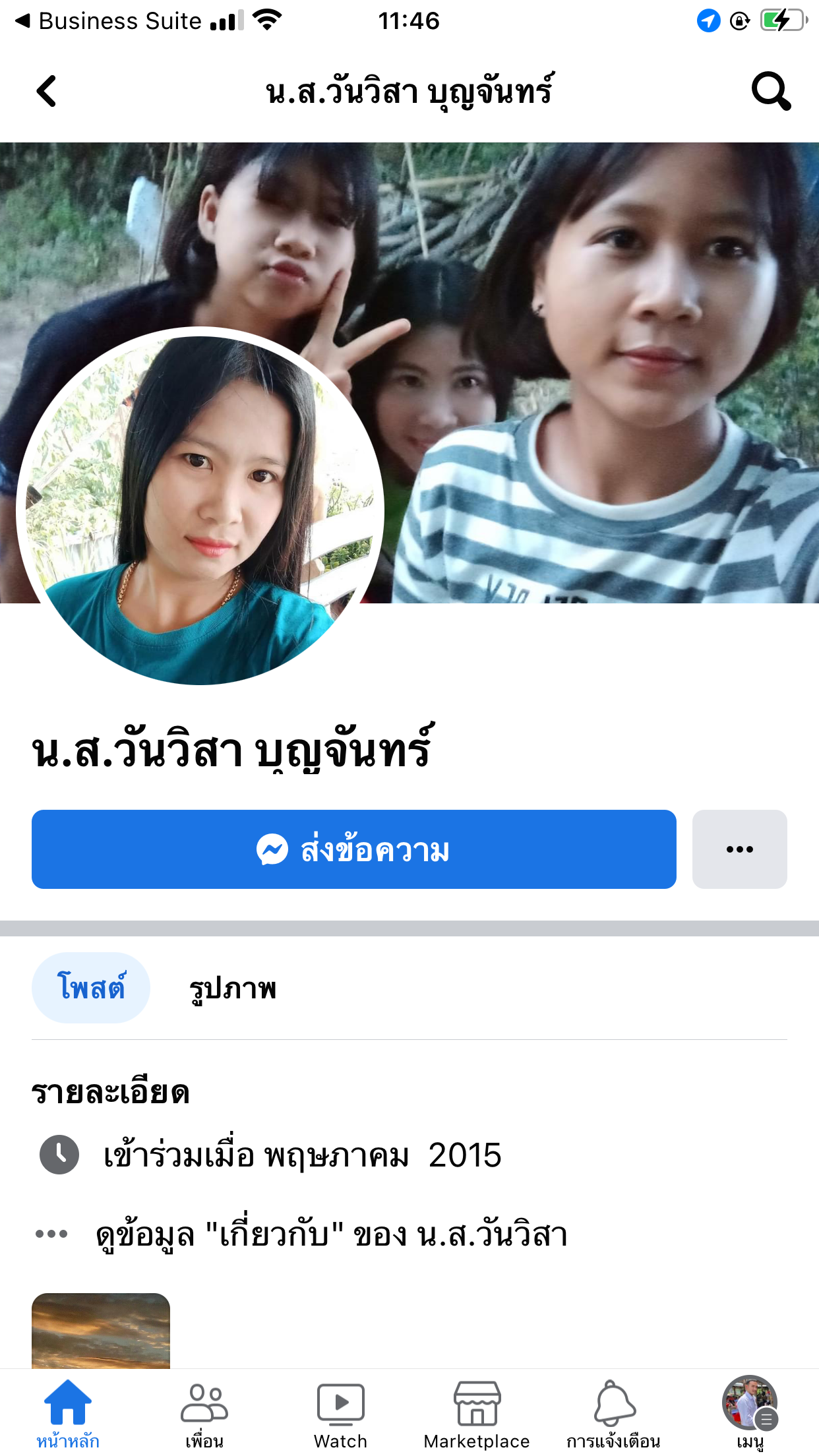The width and height of the screenshot is (819, 1456).
Task: Return to Business Suite app
Action: (109, 21)
